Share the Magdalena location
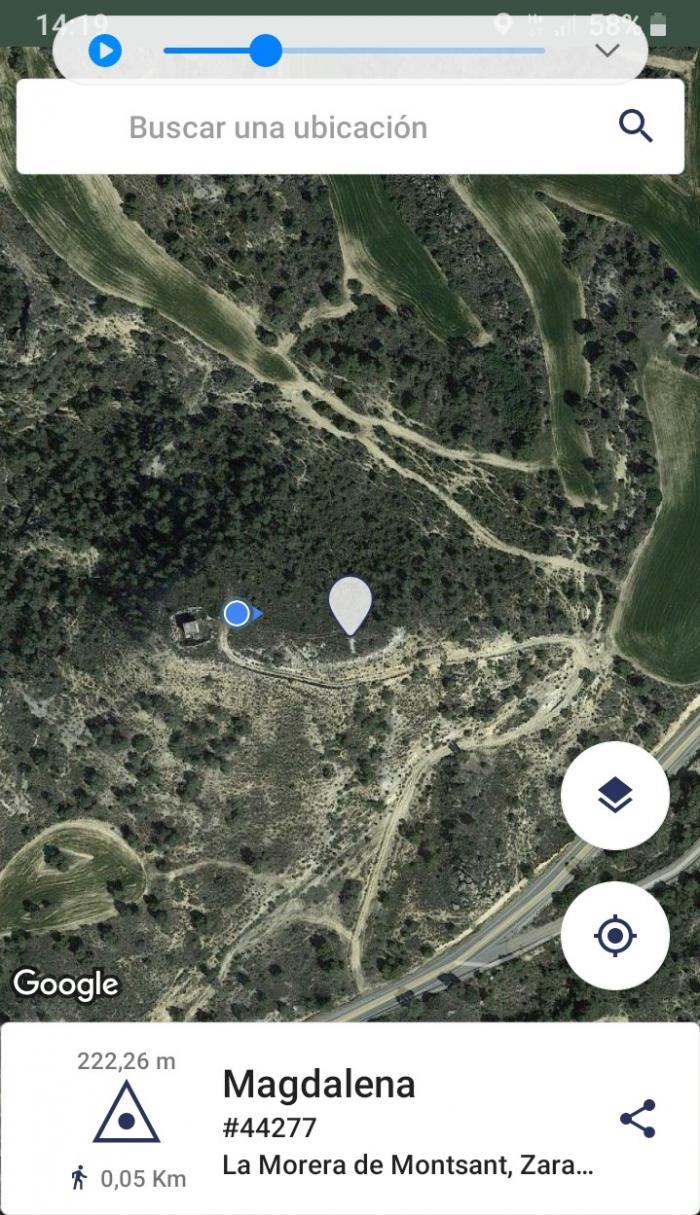 click(637, 1119)
